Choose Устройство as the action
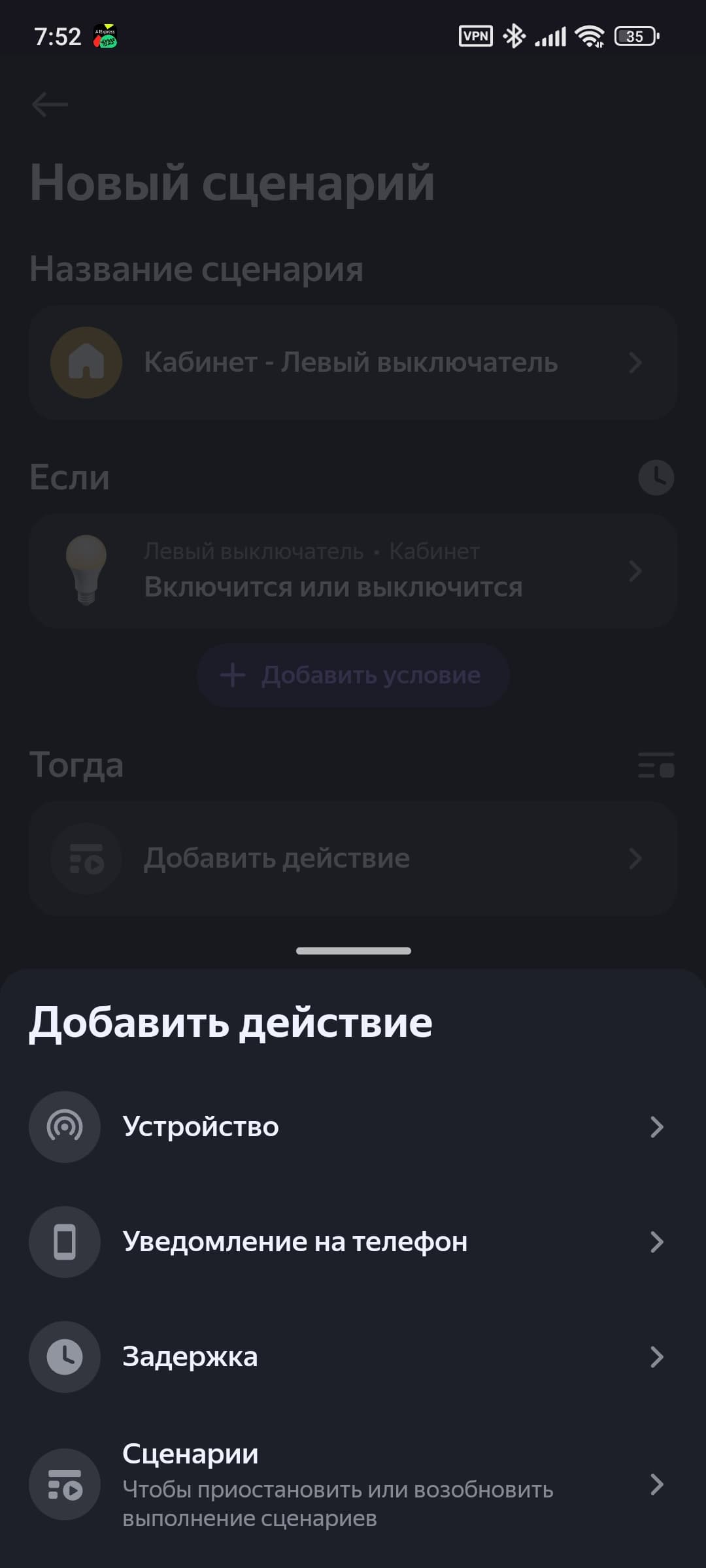The height and width of the screenshot is (1568, 706). tap(346, 1126)
